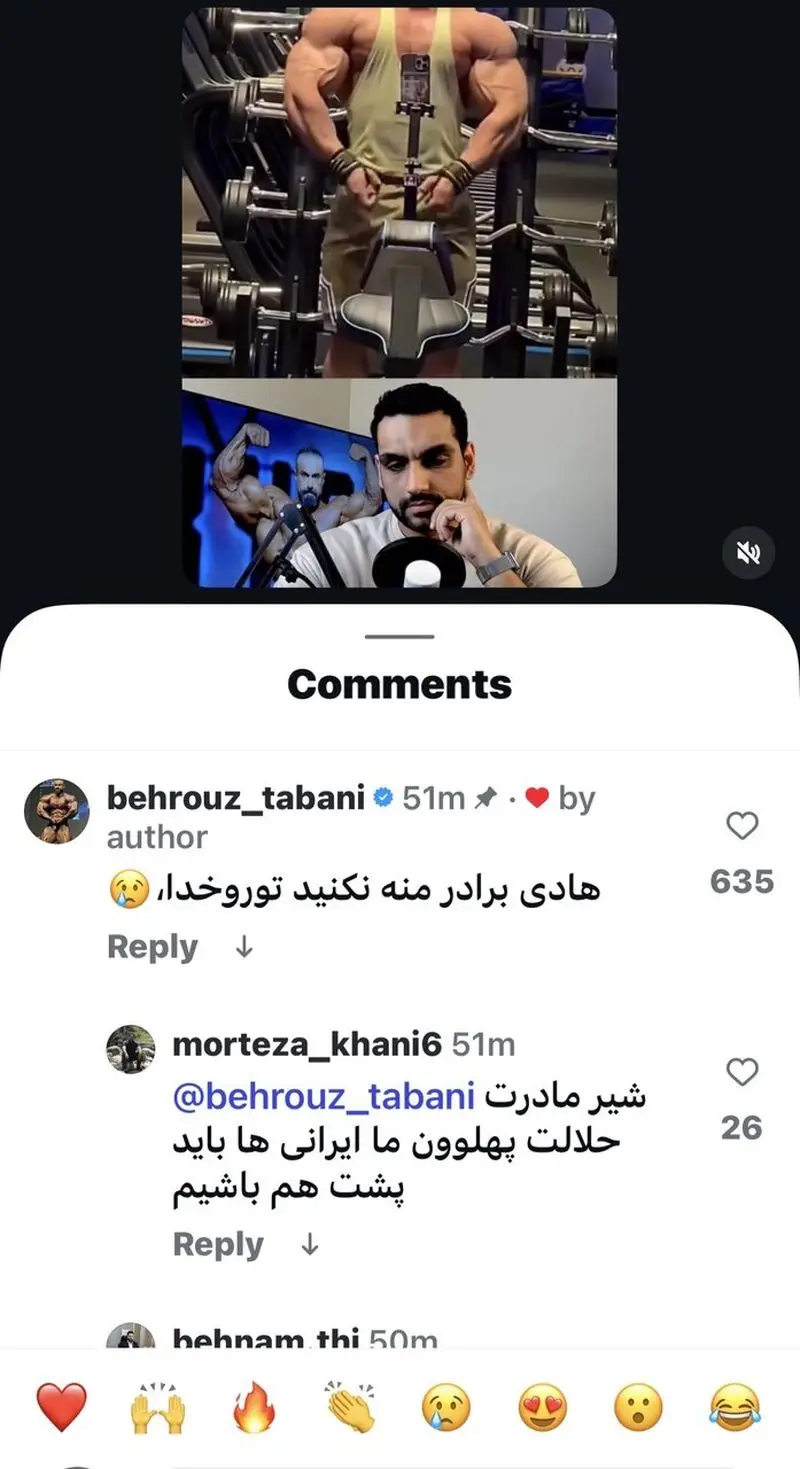Pick the crying face emoji
This screenshot has width=800, height=1469.
point(446,1409)
